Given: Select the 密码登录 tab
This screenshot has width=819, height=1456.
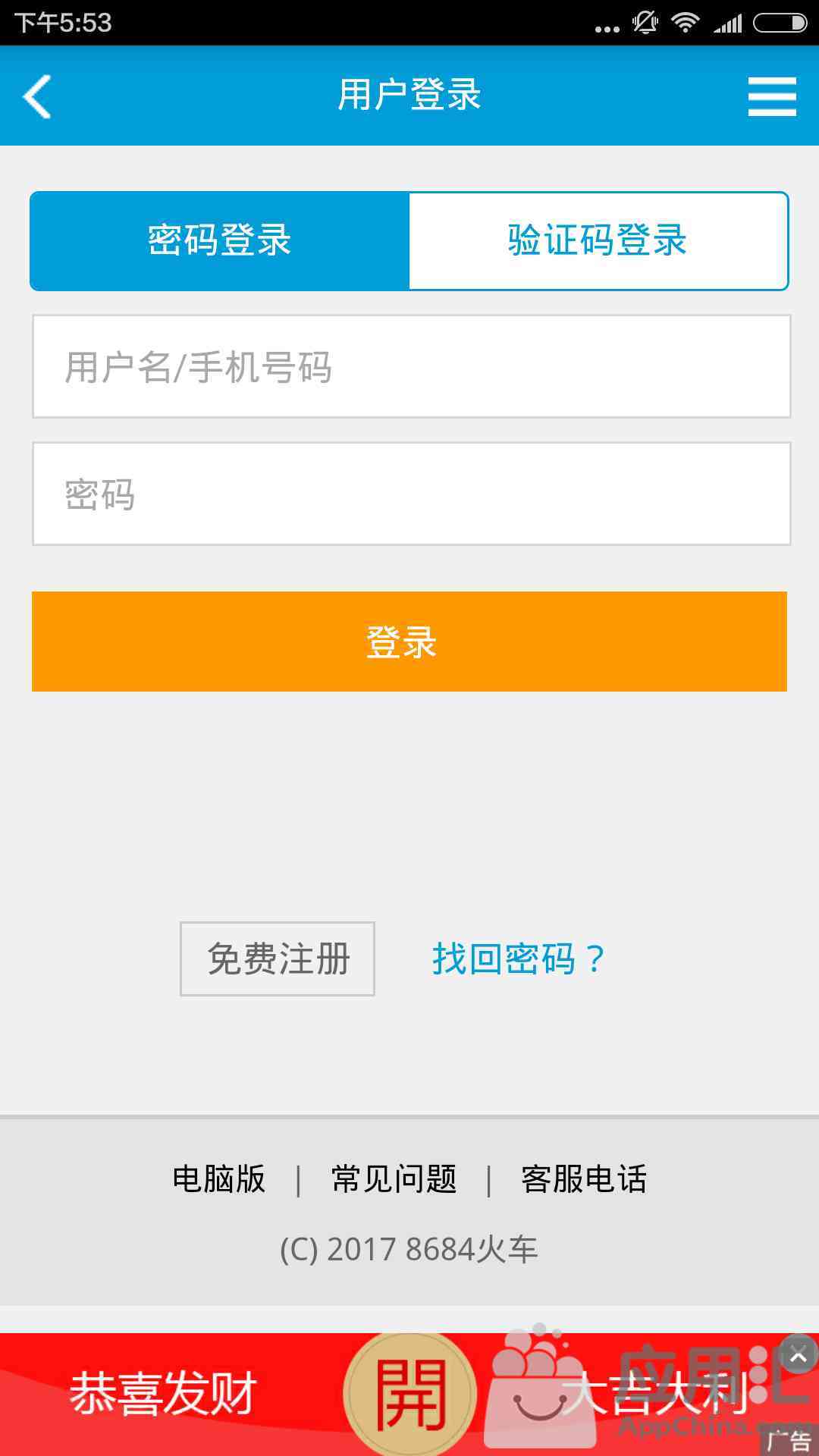Looking at the screenshot, I should [x=220, y=241].
